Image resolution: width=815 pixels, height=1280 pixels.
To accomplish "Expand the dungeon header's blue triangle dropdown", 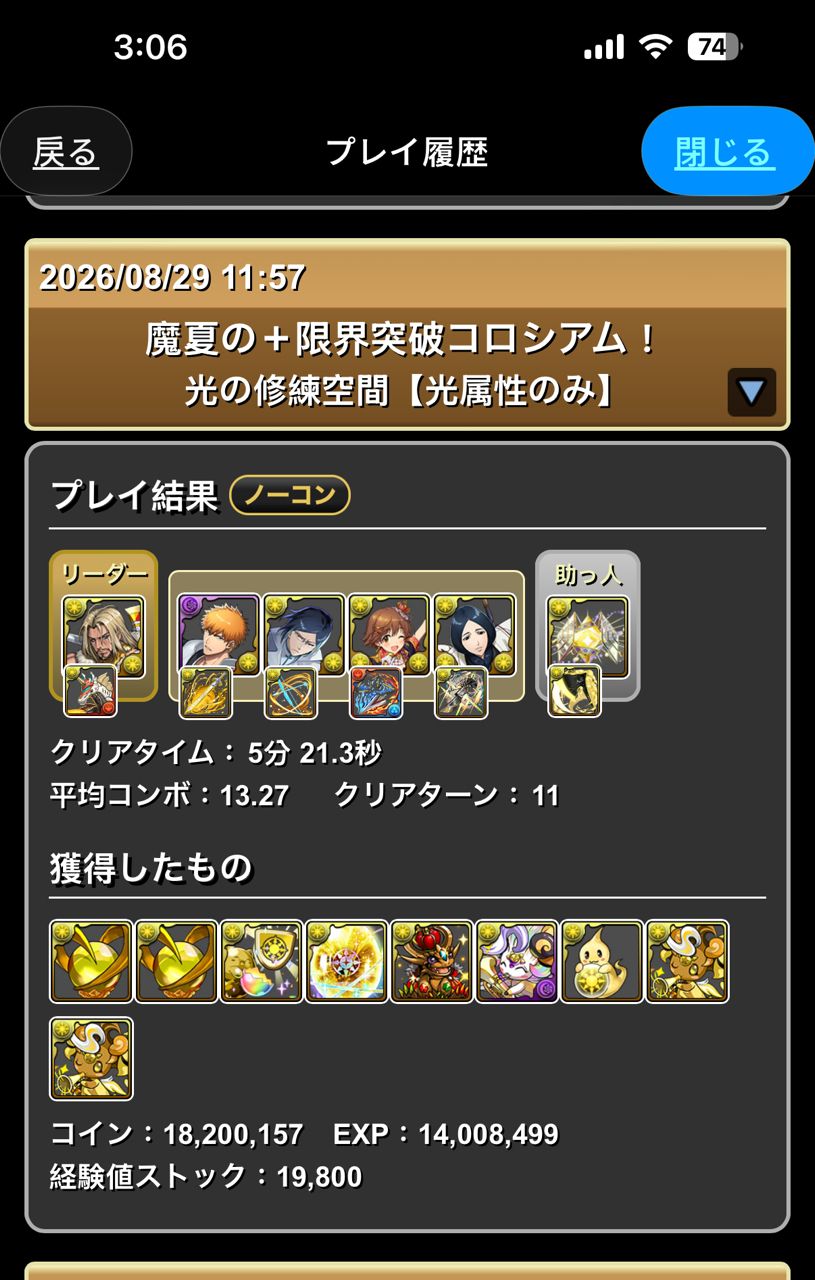I will (751, 392).
